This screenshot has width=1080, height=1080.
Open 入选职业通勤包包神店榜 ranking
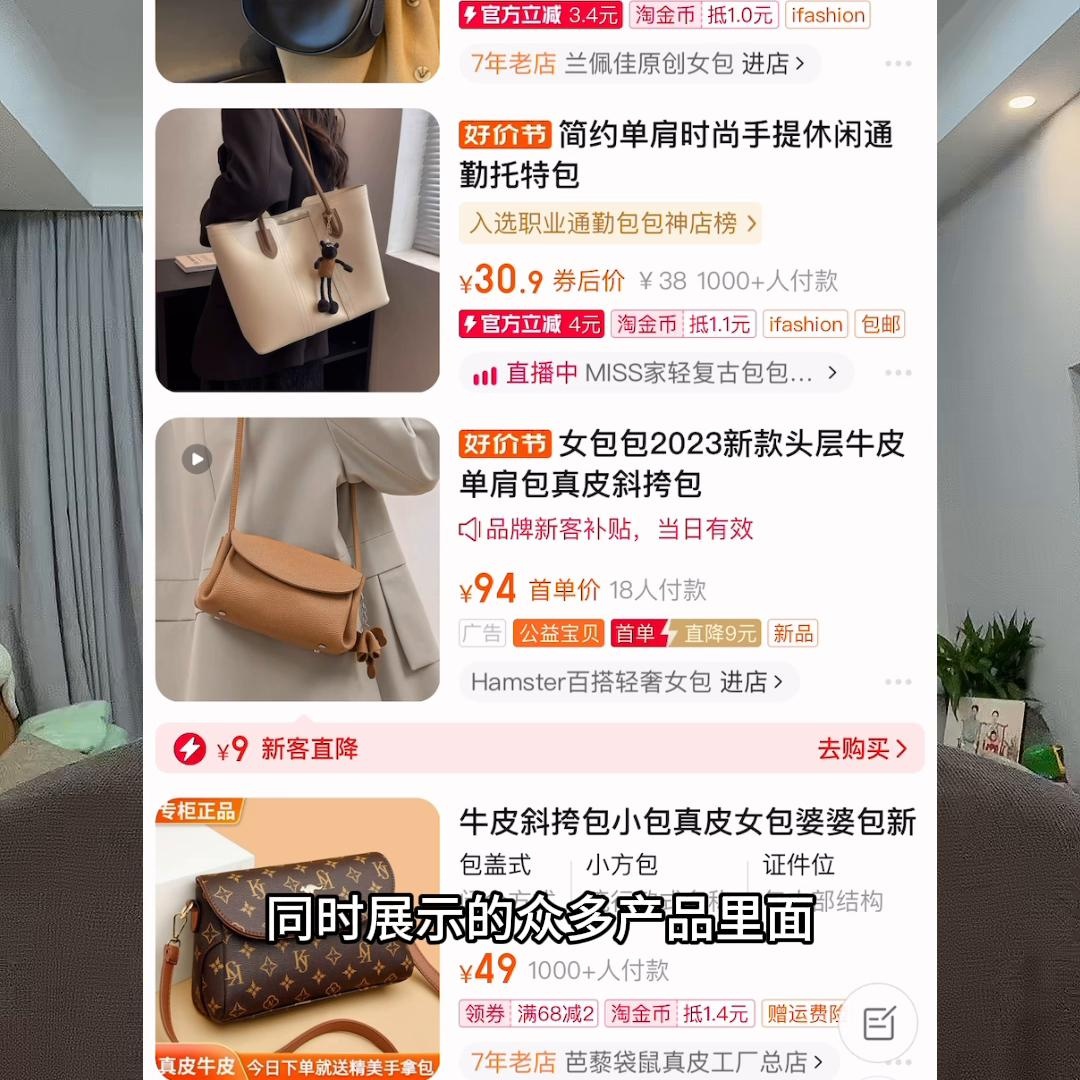click(x=611, y=223)
